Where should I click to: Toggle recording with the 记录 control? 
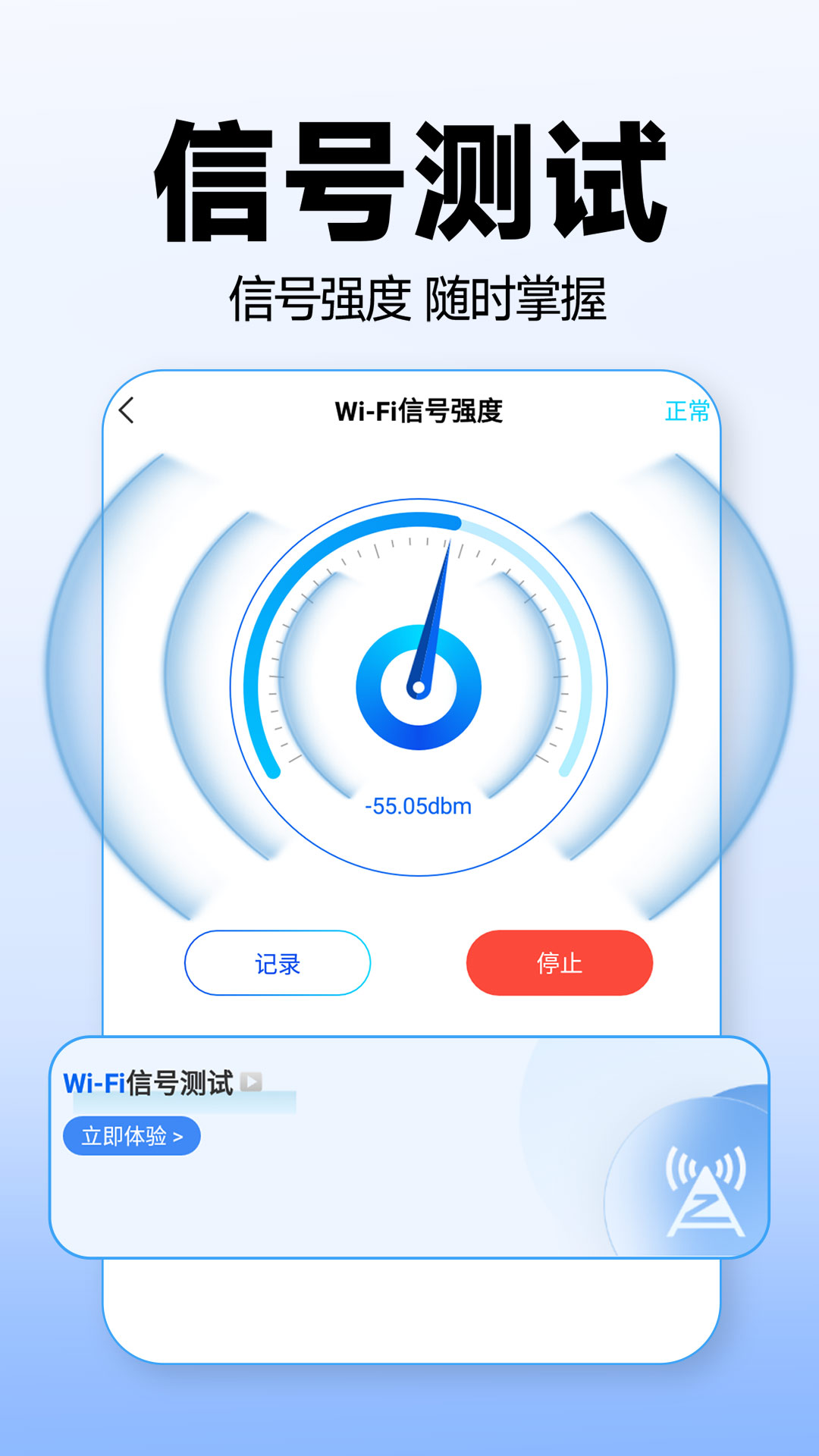(278, 962)
